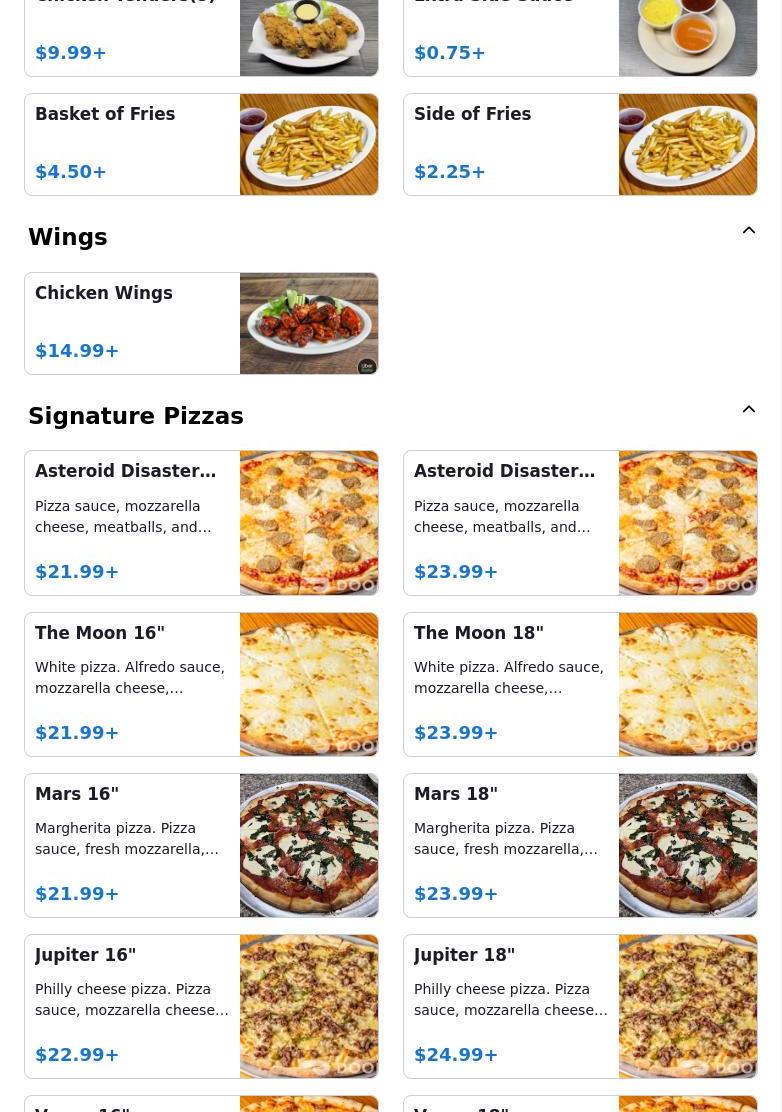Open the $9.99 chicken tenders item

tap(201, 38)
